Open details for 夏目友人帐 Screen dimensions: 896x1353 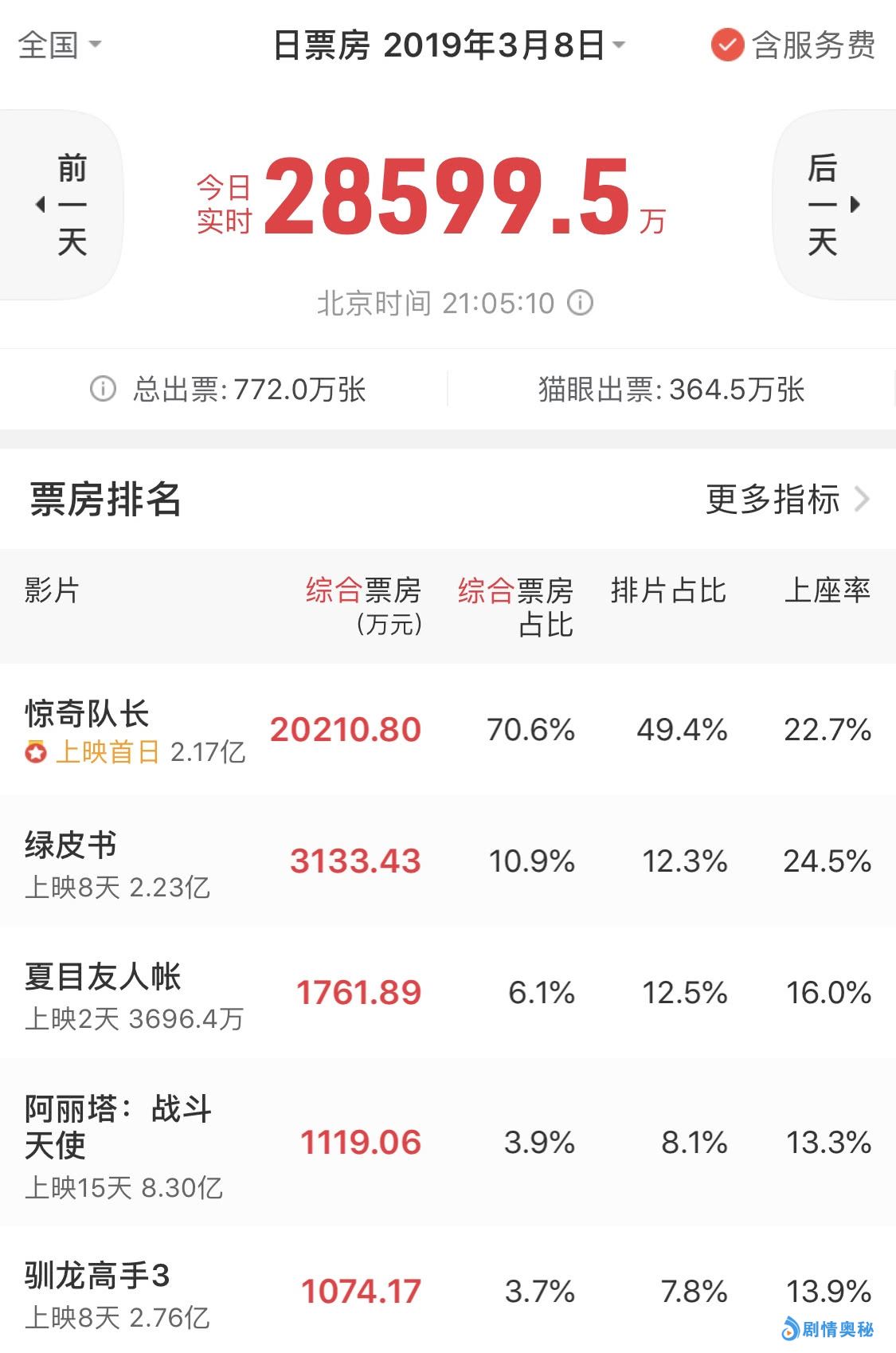104,977
